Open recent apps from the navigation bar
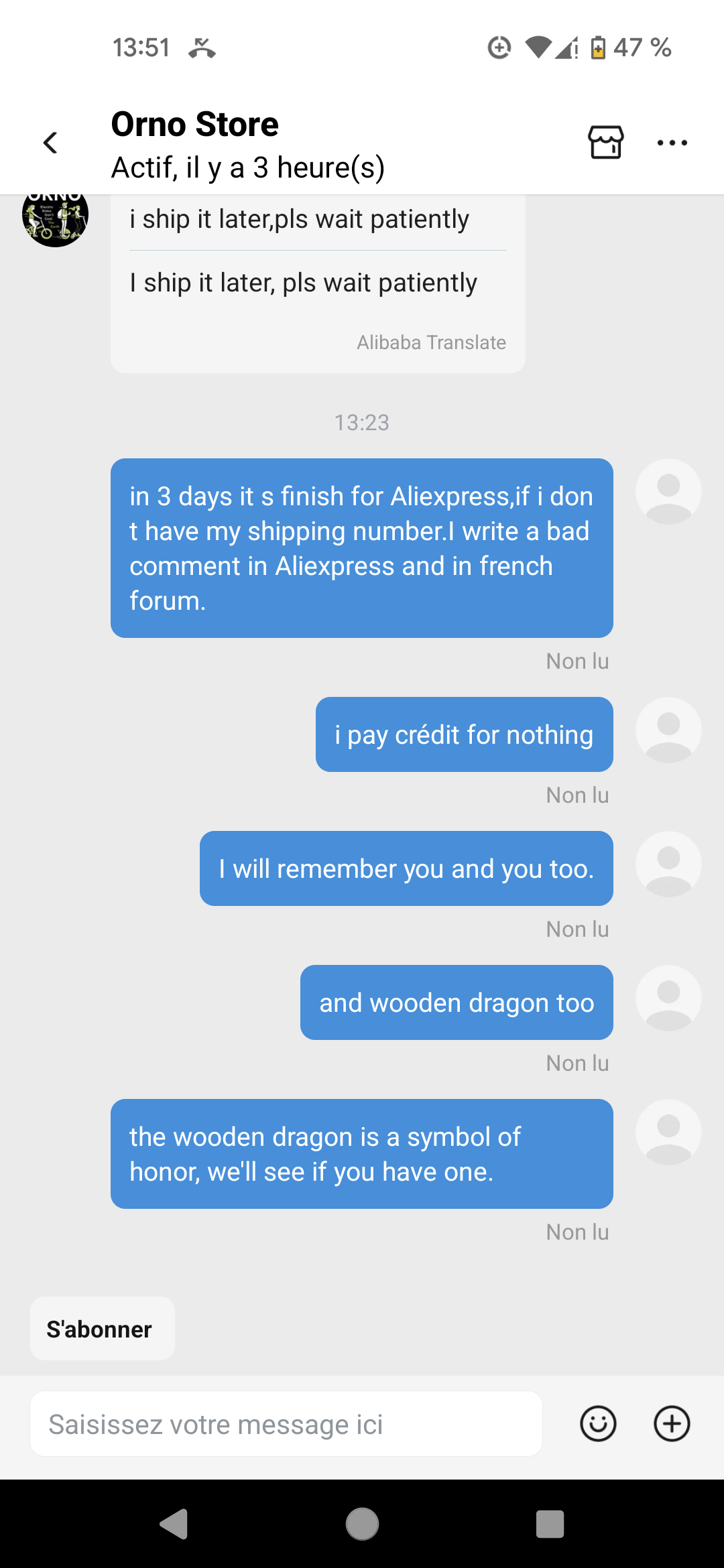This screenshot has width=724, height=1568. (x=550, y=1524)
